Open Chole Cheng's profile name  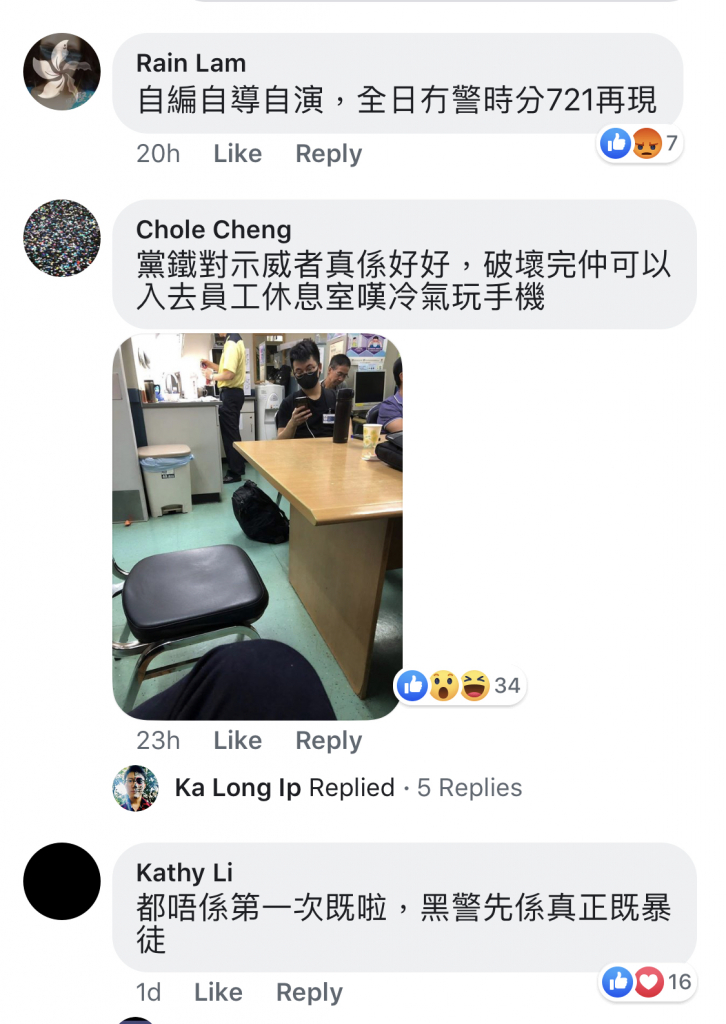pos(214,230)
